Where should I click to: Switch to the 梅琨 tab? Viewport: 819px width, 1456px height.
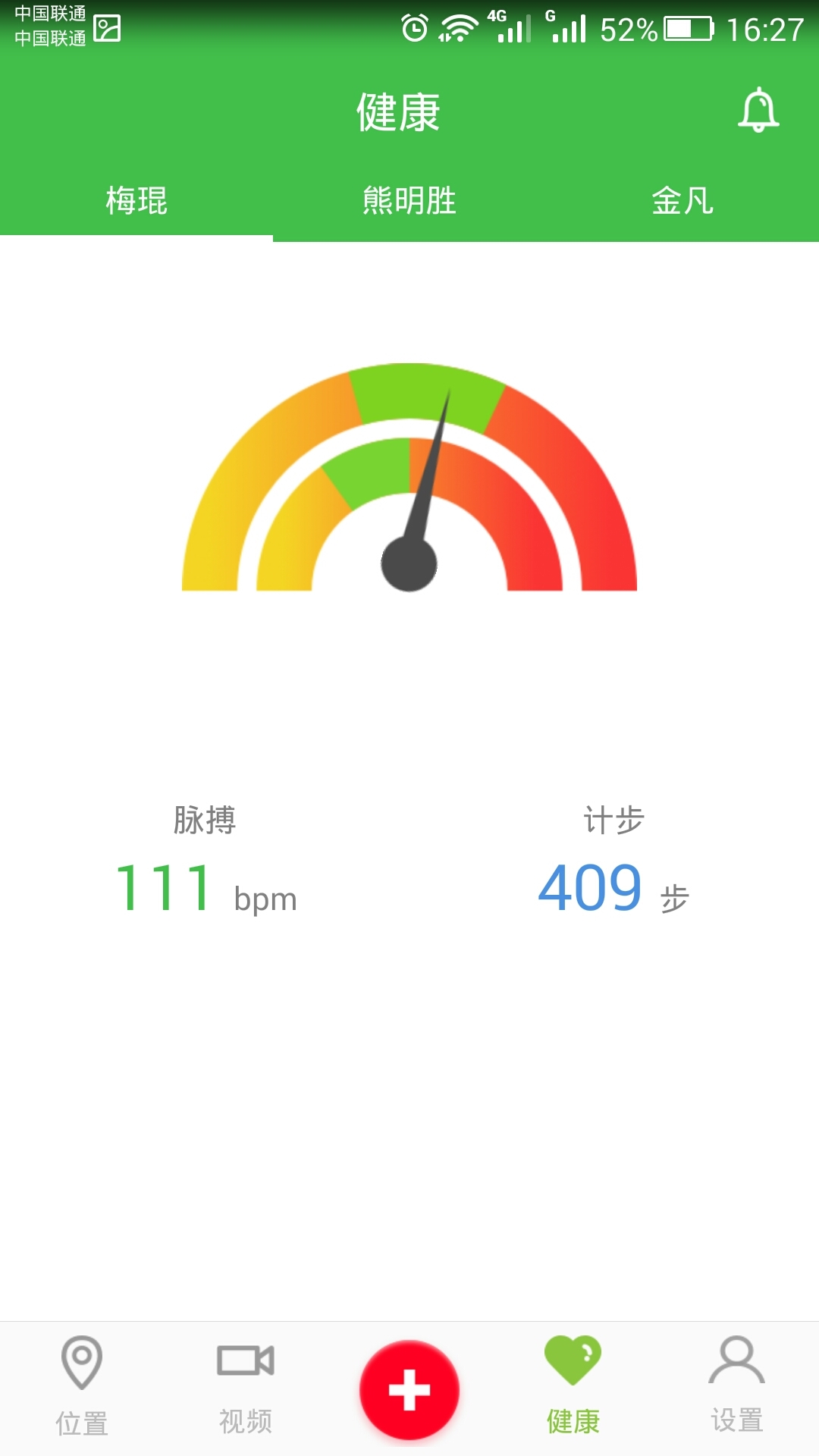(136, 201)
